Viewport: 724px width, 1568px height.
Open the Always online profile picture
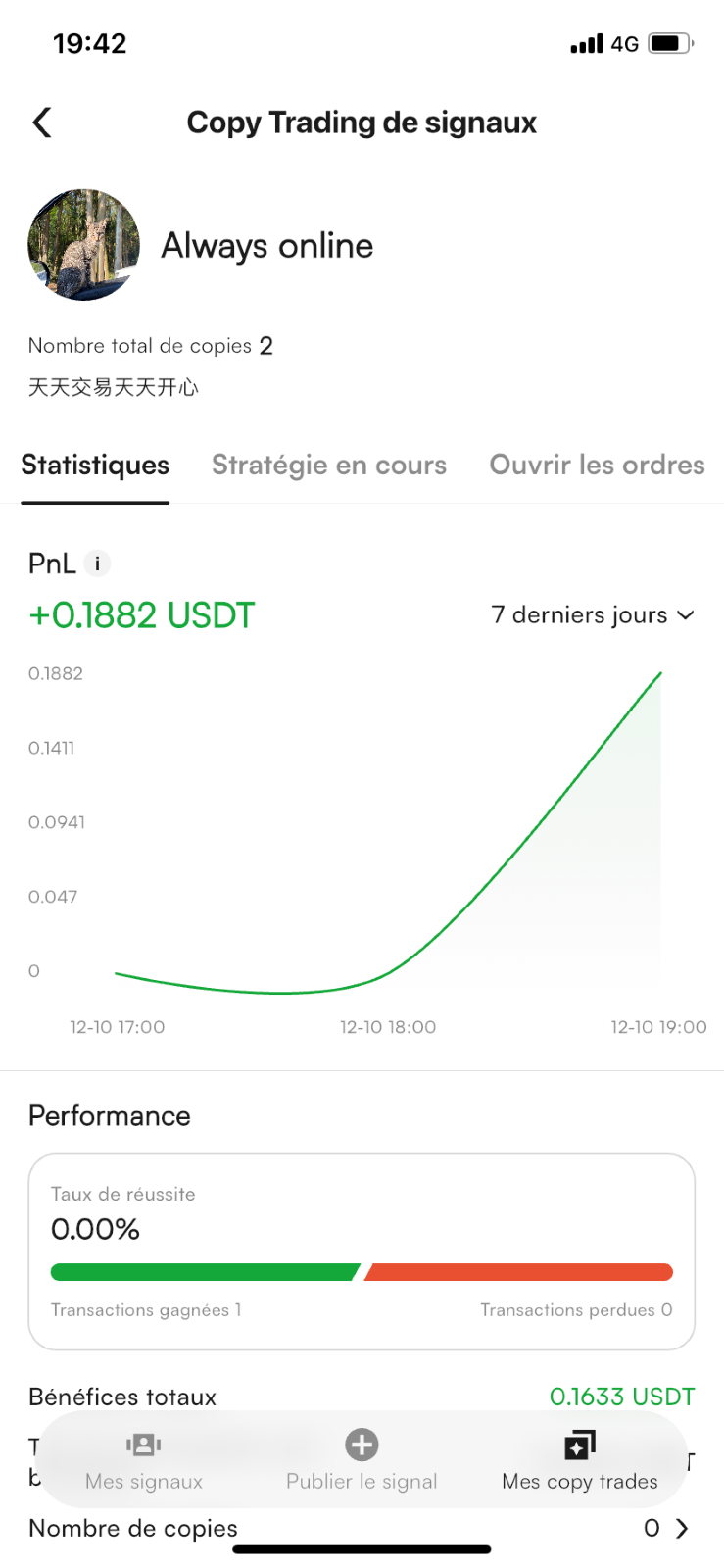83,245
